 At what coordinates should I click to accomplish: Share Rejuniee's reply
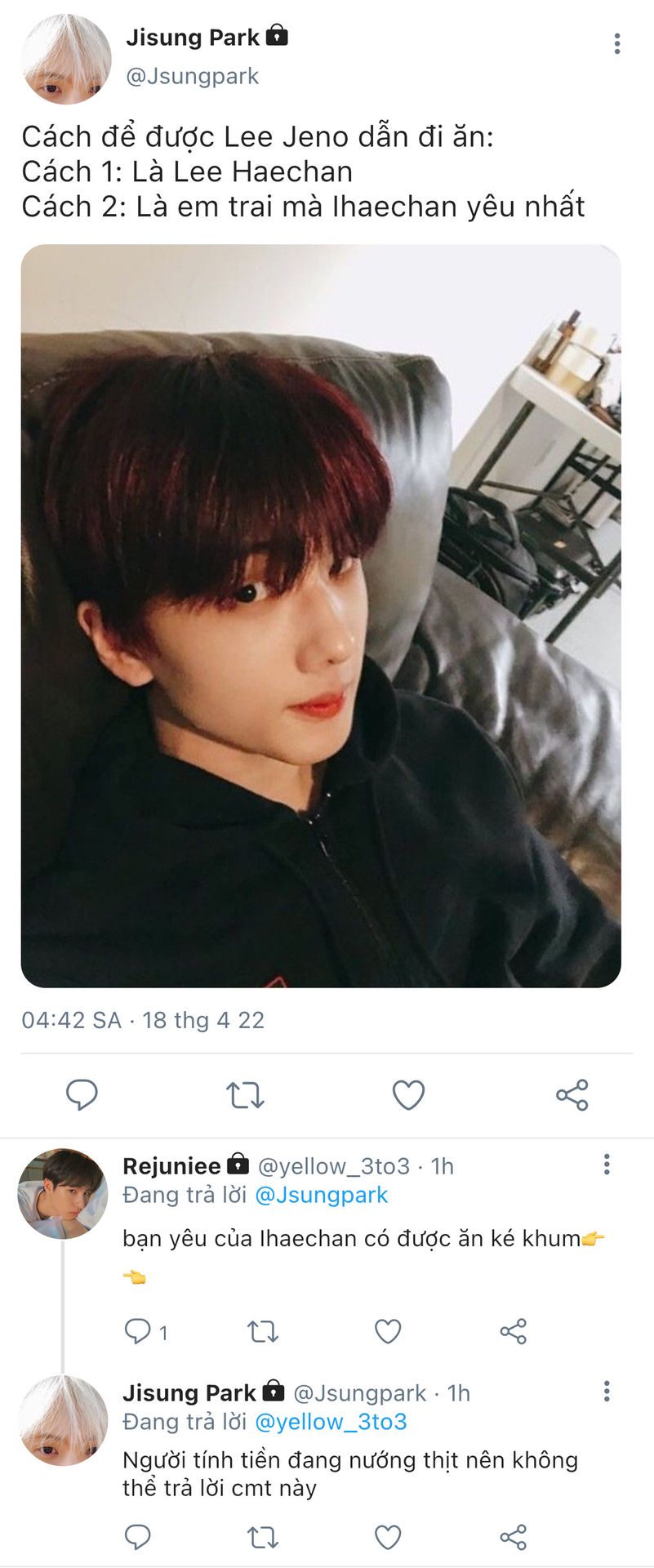tap(513, 1332)
